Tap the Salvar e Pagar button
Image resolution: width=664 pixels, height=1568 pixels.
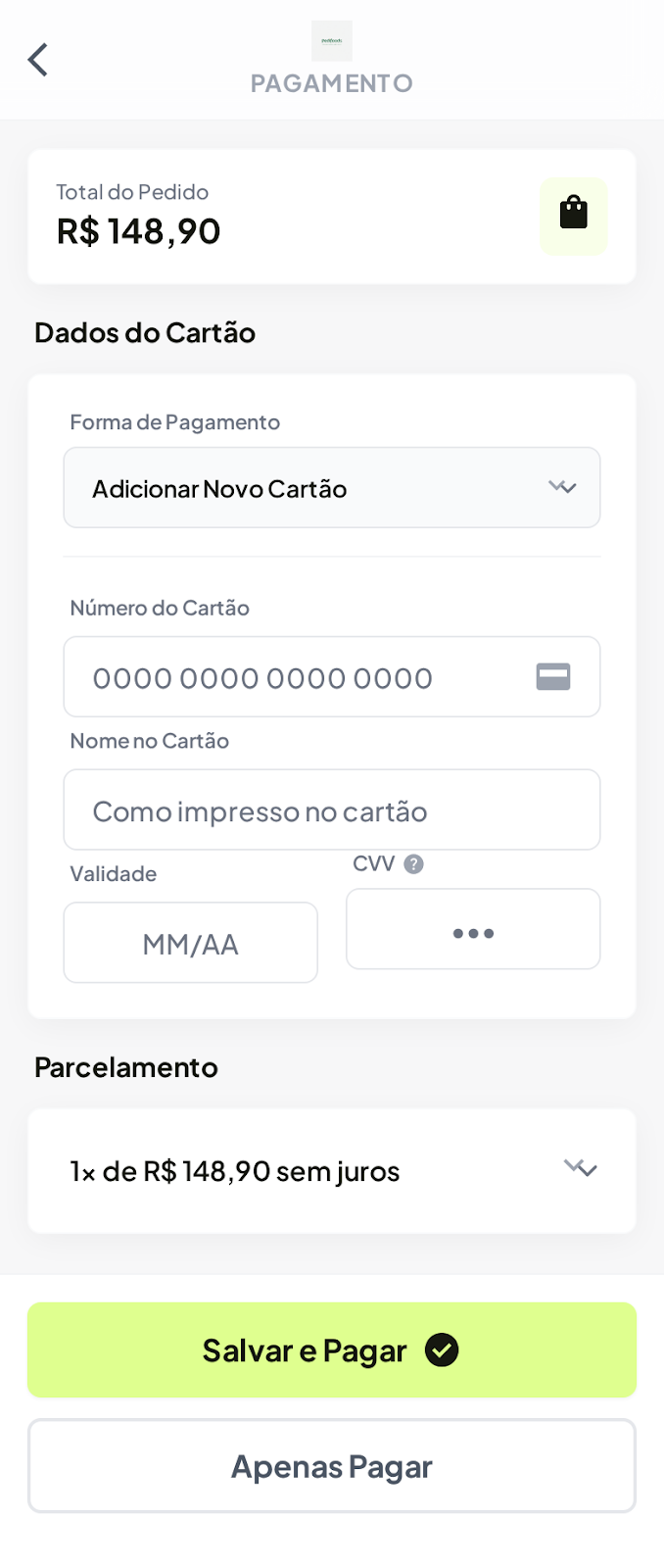click(x=332, y=1350)
